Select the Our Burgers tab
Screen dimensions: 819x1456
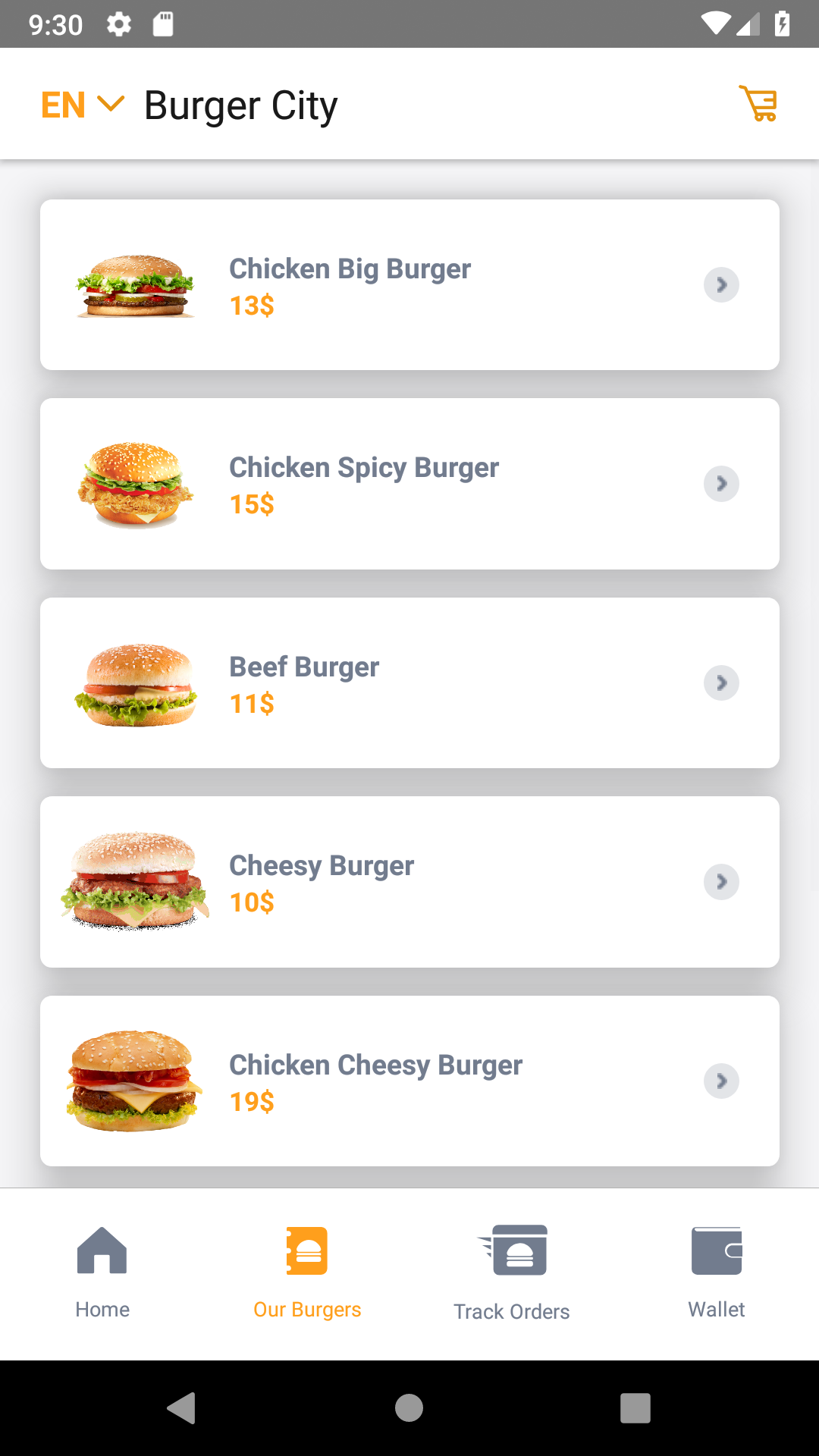(x=307, y=1272)
